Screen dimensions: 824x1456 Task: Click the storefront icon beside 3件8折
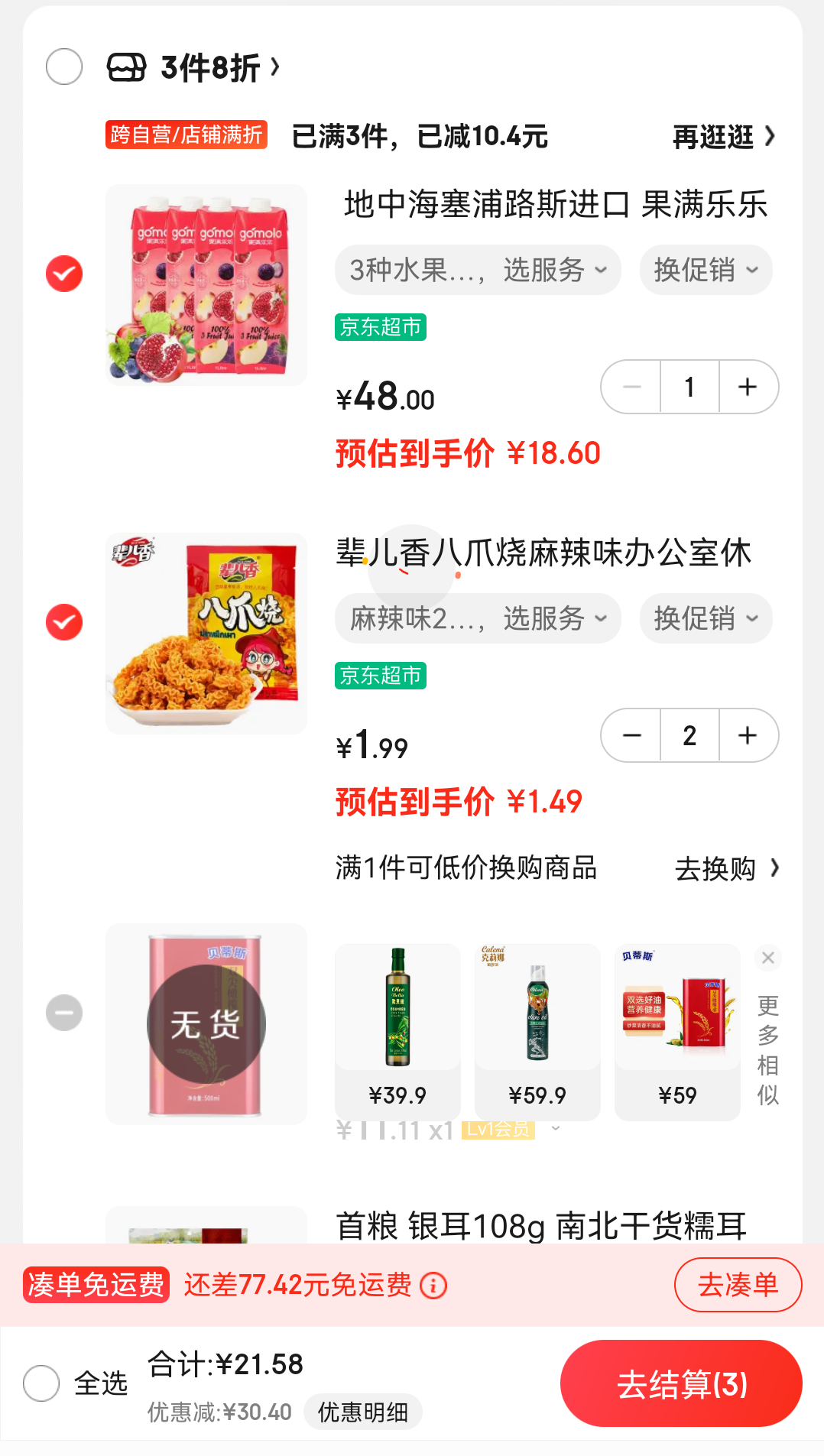coord(127,68)
